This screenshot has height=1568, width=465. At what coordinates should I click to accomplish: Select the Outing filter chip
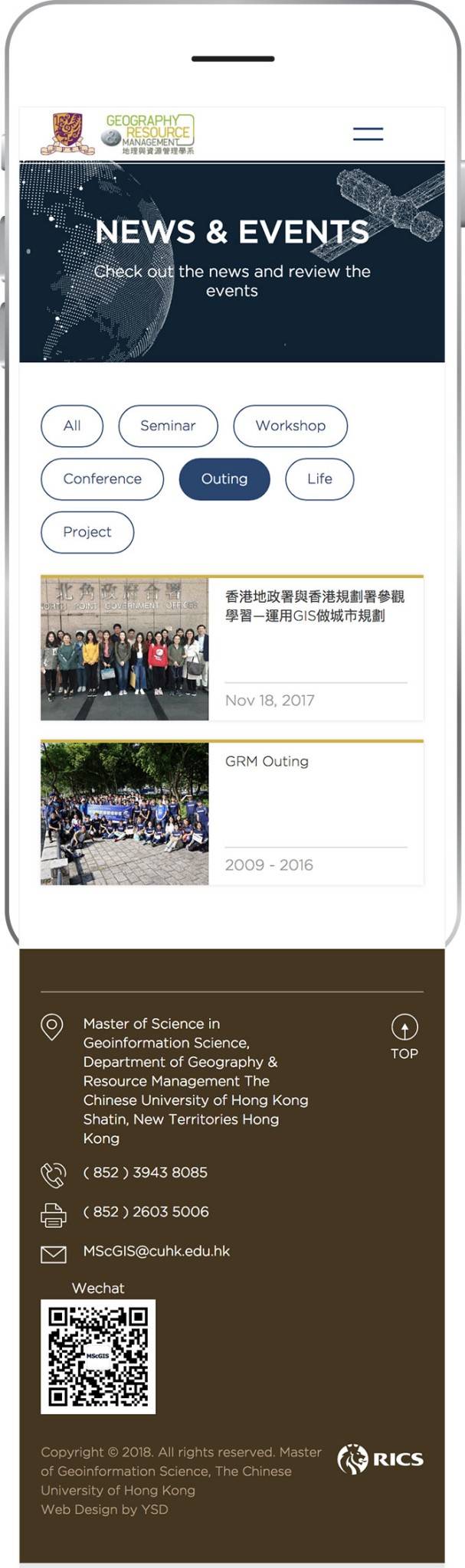(224, 479)
